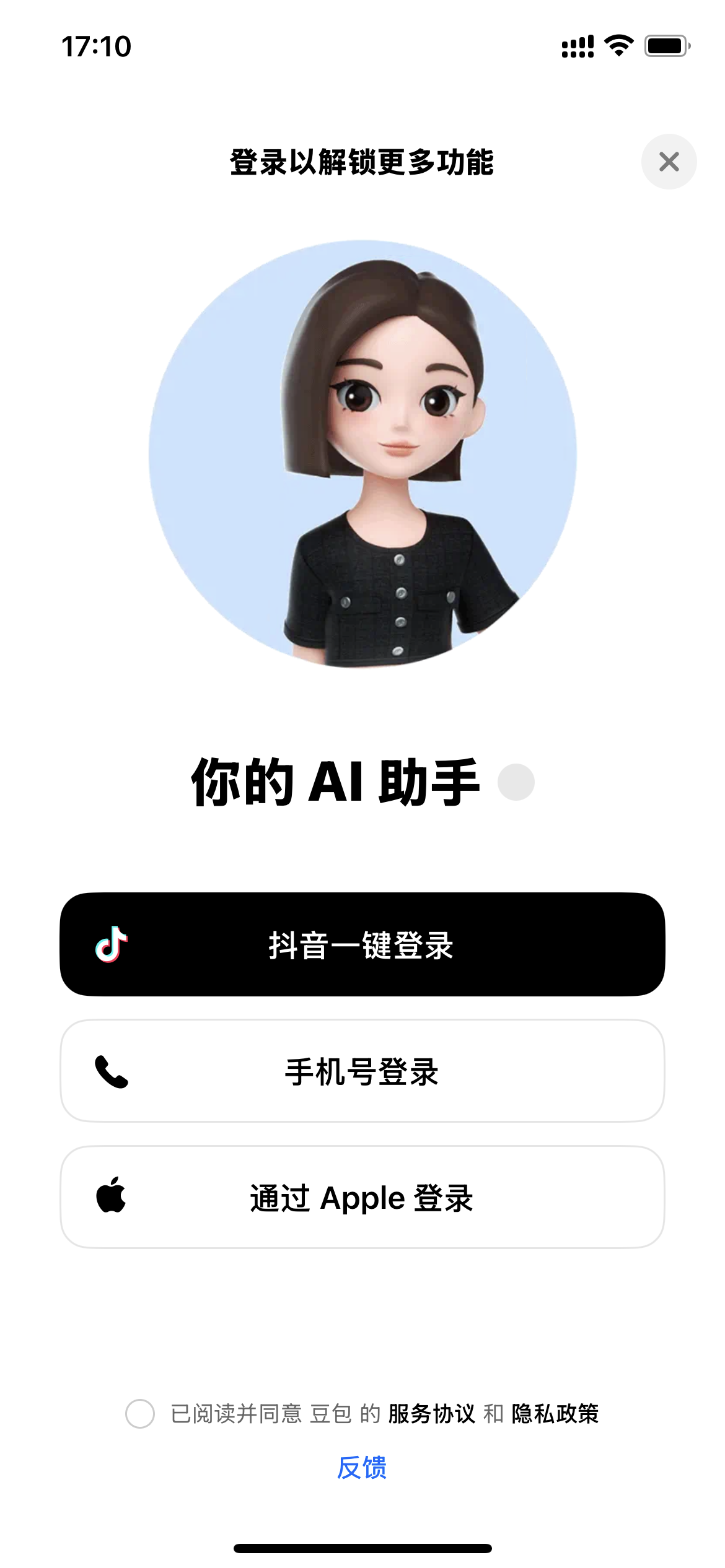
Task: Close the login sheet with the X button
Action: [x=669, y=162]
